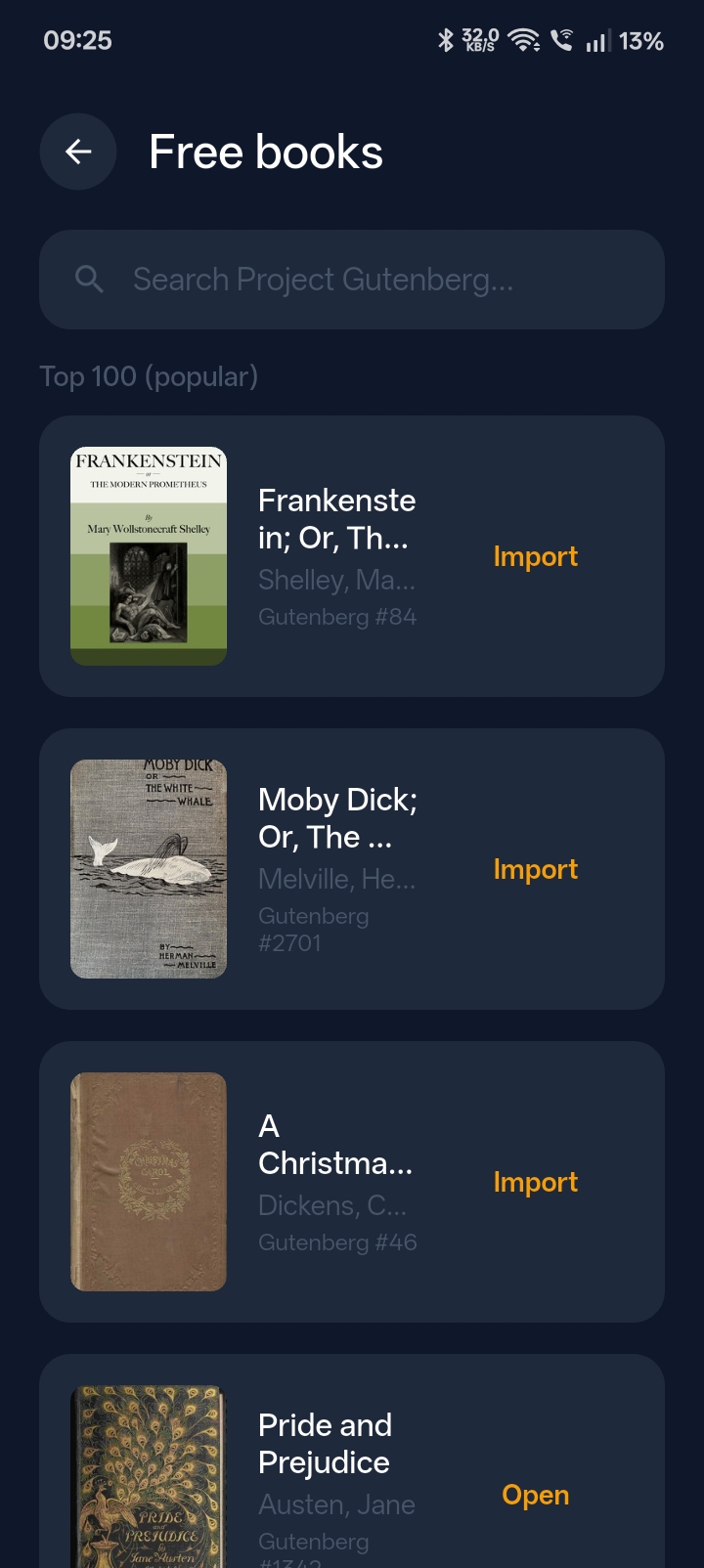Tap the network speed indicator showing 32.0 KB/s
Viewport: 704px width, 1568px height.
click(x=480, y=40)
